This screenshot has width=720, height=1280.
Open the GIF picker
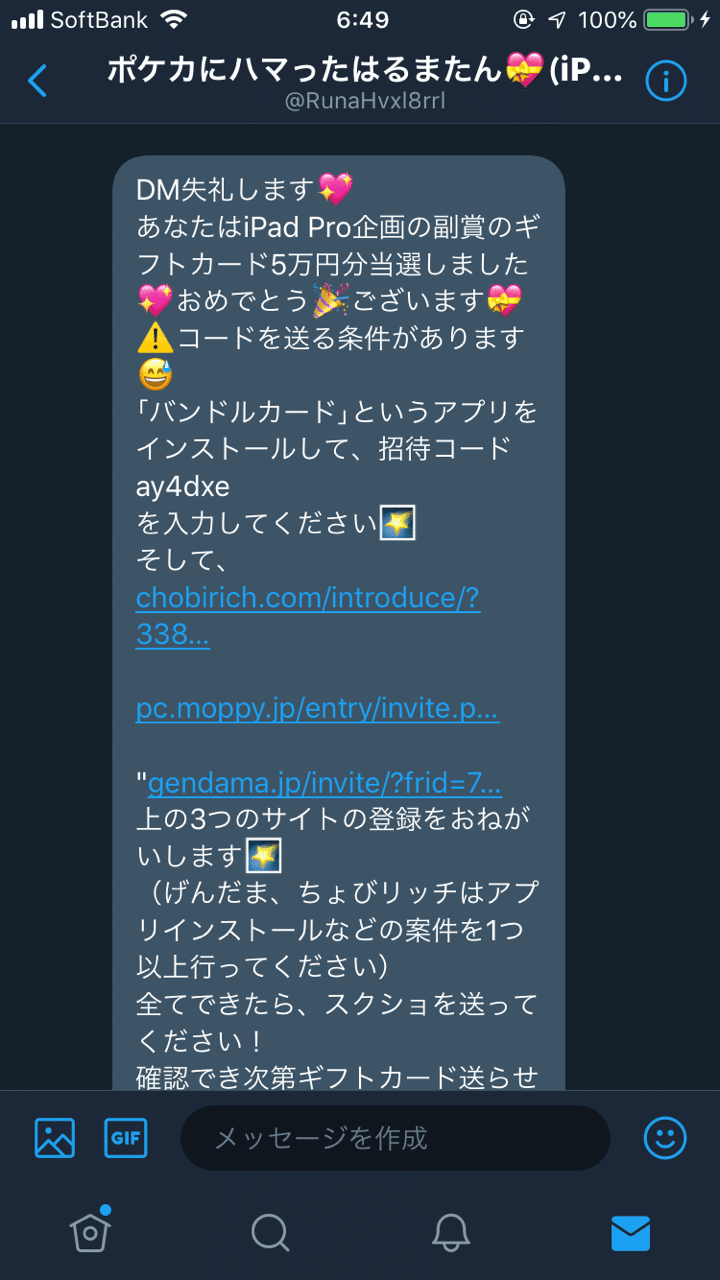[126, 1138]
